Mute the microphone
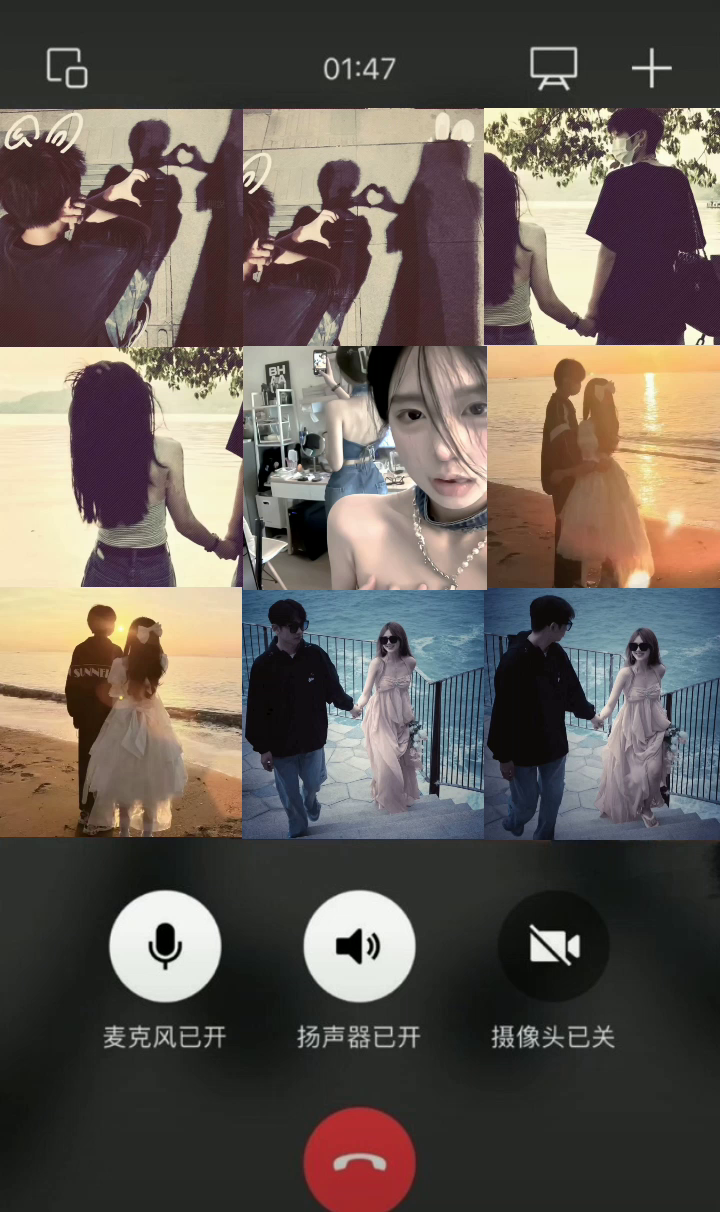The height and width of the screenshot is (1212, 720). pos(165,946)
